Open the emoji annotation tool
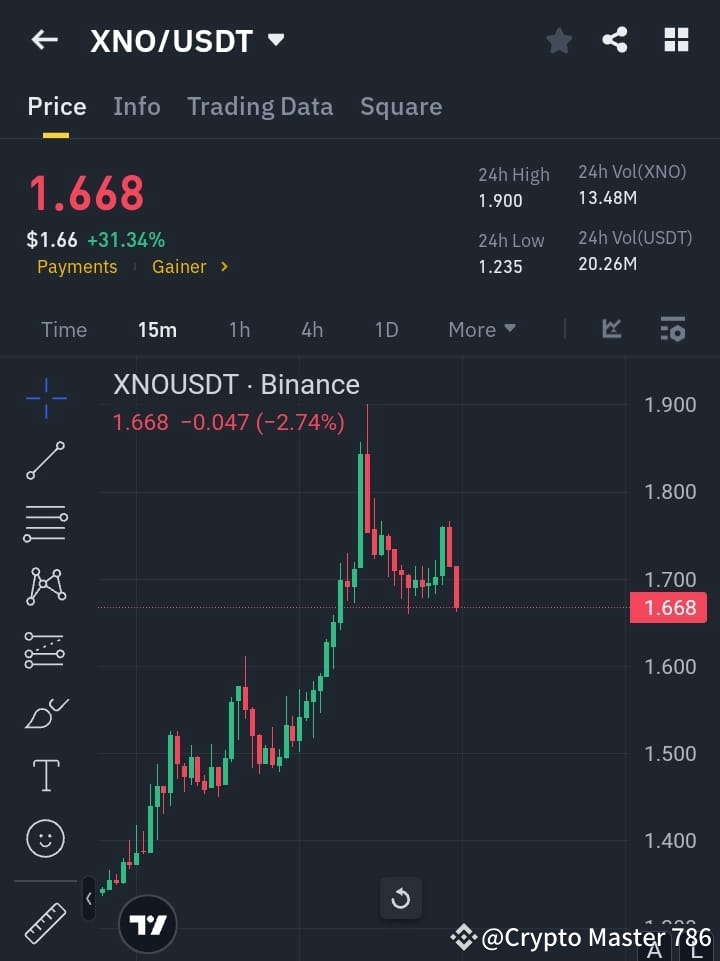This screenshot has width=720, height=961. [x=44, y=838]
